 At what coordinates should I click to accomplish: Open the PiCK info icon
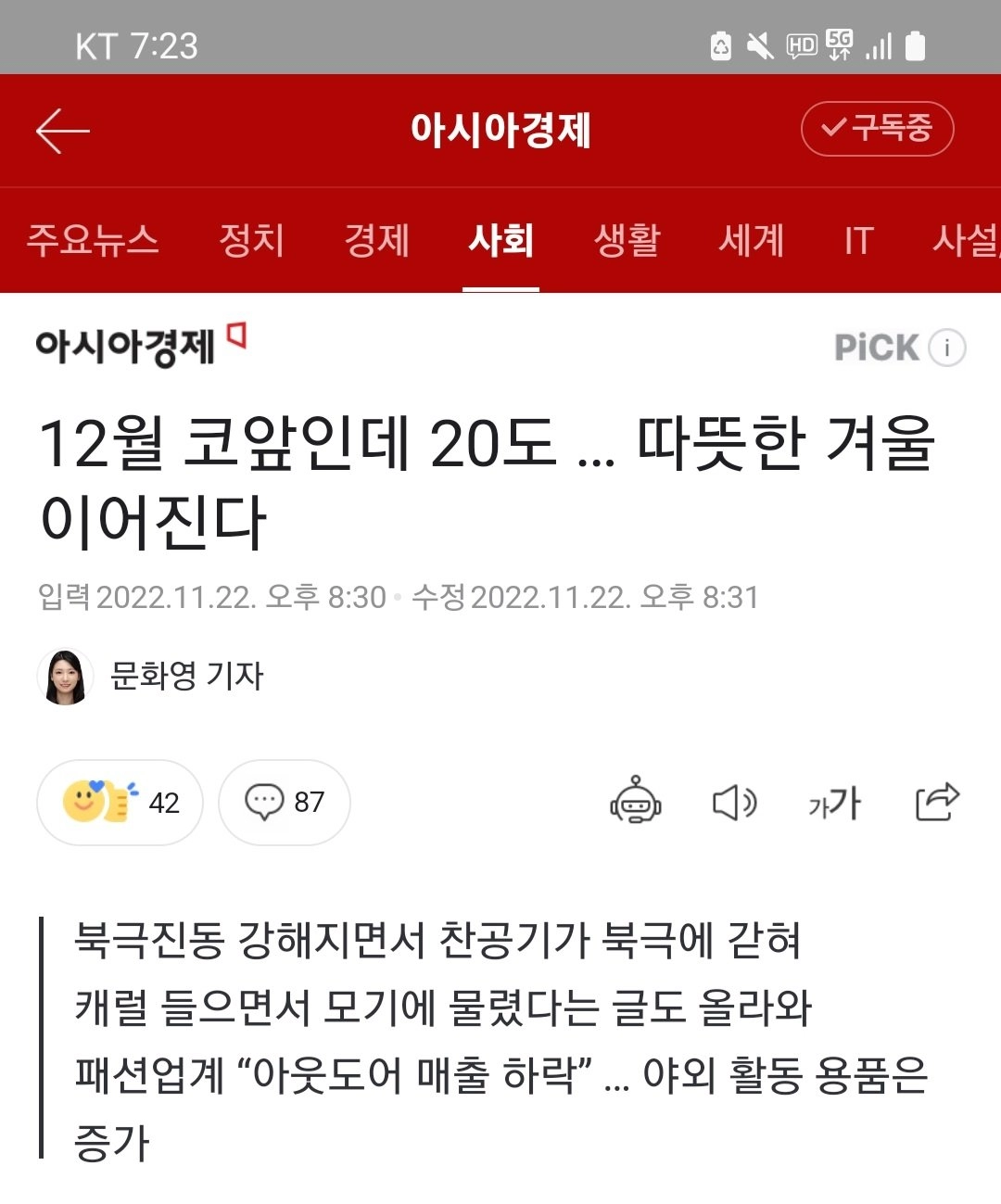(x=947, y=348)
